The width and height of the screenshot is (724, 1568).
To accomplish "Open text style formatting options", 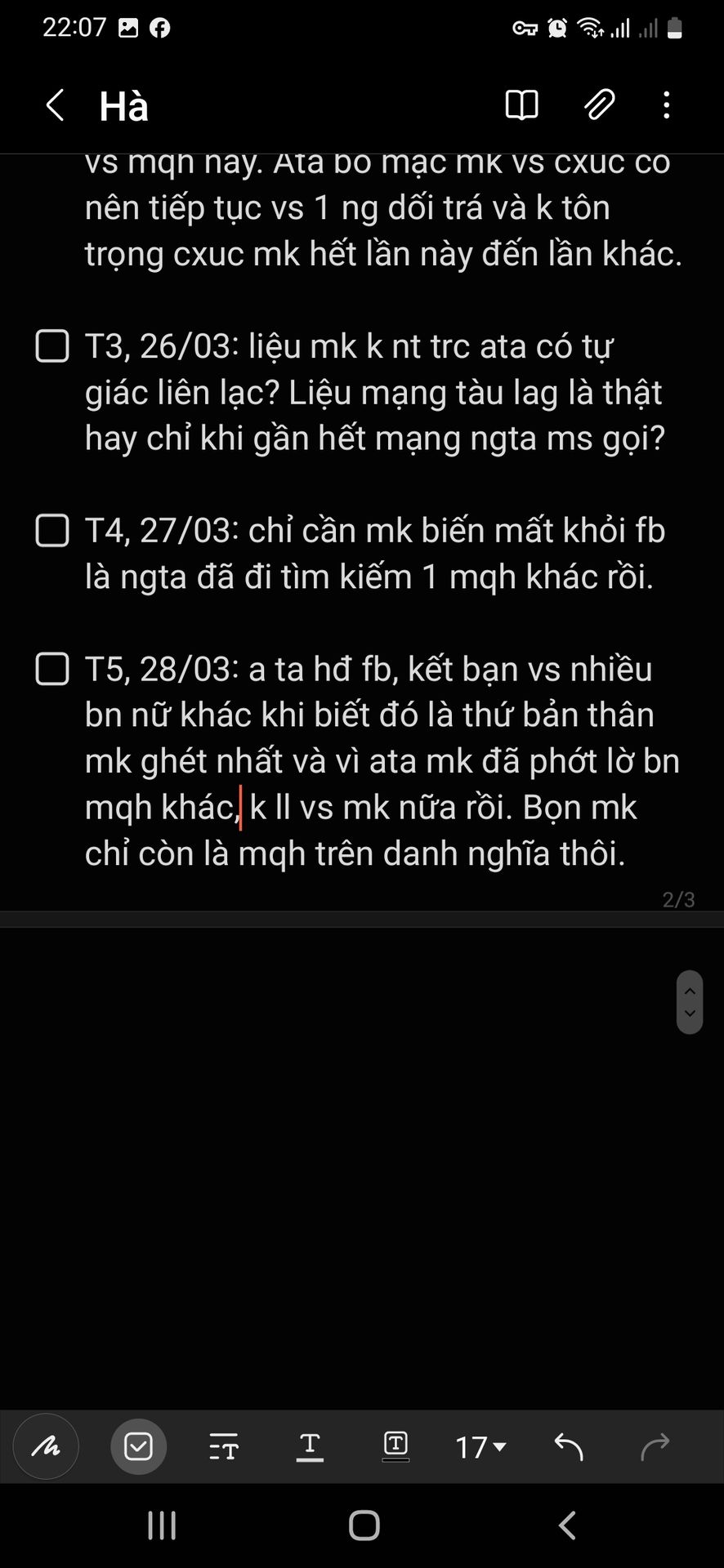I will click(x=224, y=1446).
